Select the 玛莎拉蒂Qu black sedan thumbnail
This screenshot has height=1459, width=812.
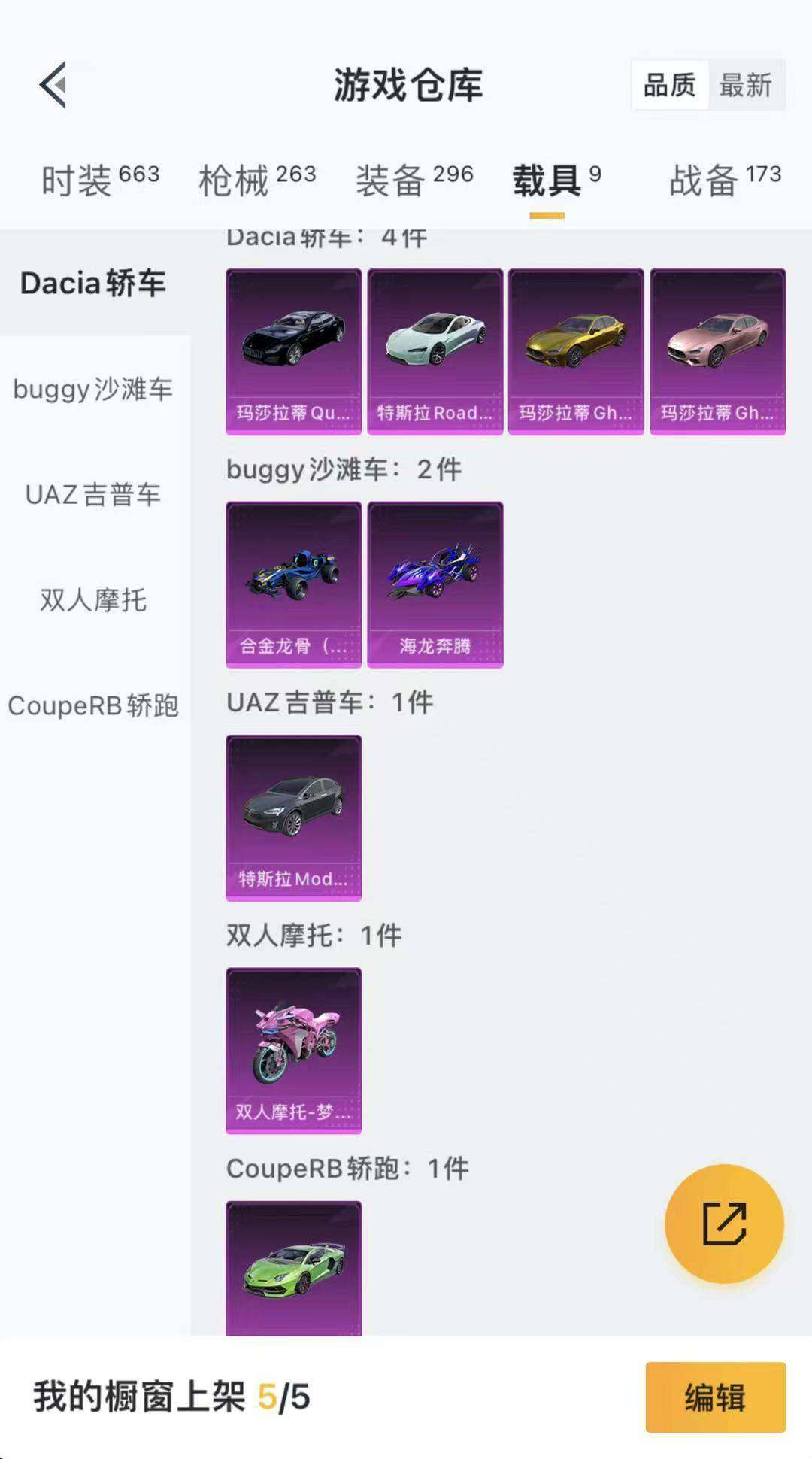coord(293,348)
